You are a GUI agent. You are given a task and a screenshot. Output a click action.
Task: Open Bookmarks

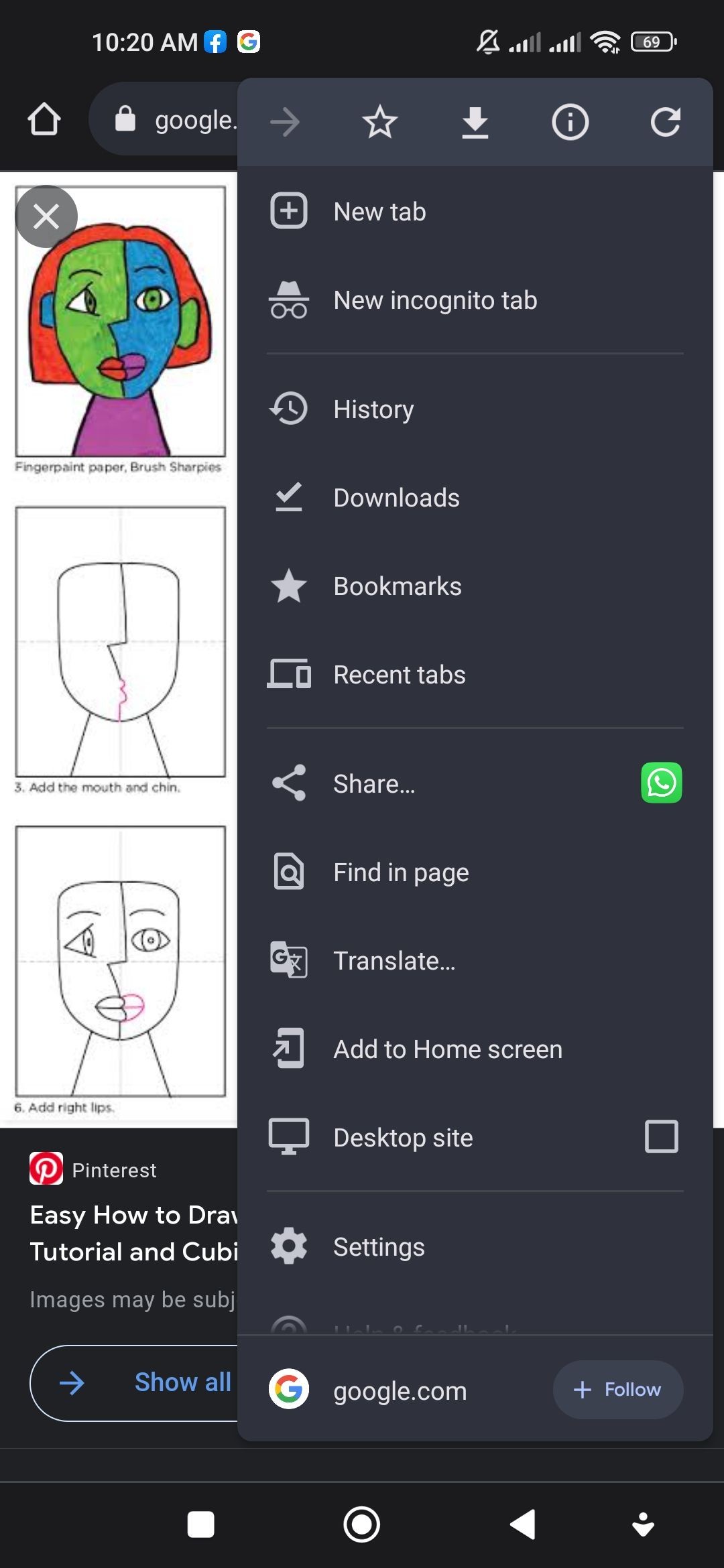coord(475,586)
